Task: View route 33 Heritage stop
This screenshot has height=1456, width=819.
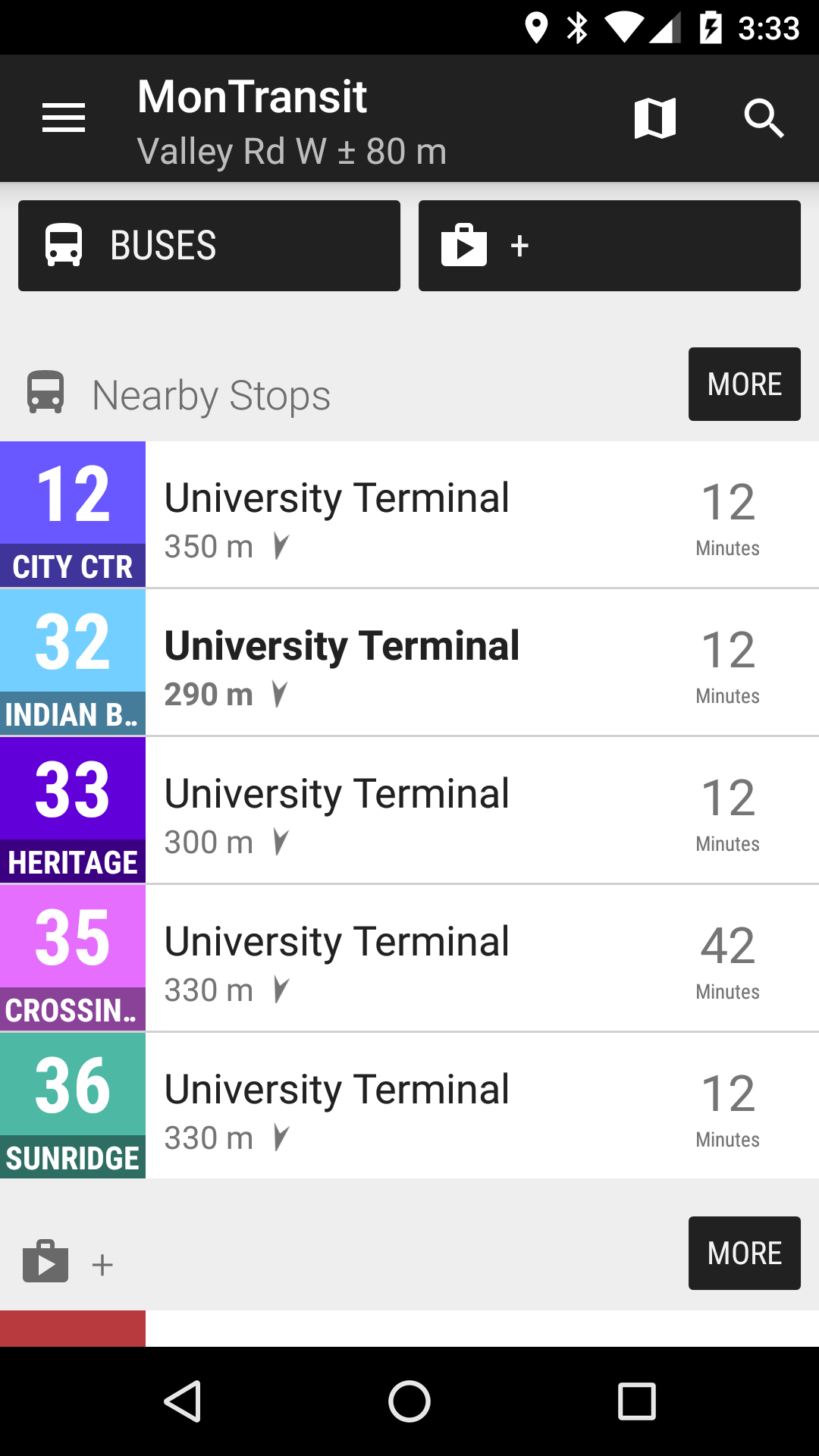Action: point(409,811)
